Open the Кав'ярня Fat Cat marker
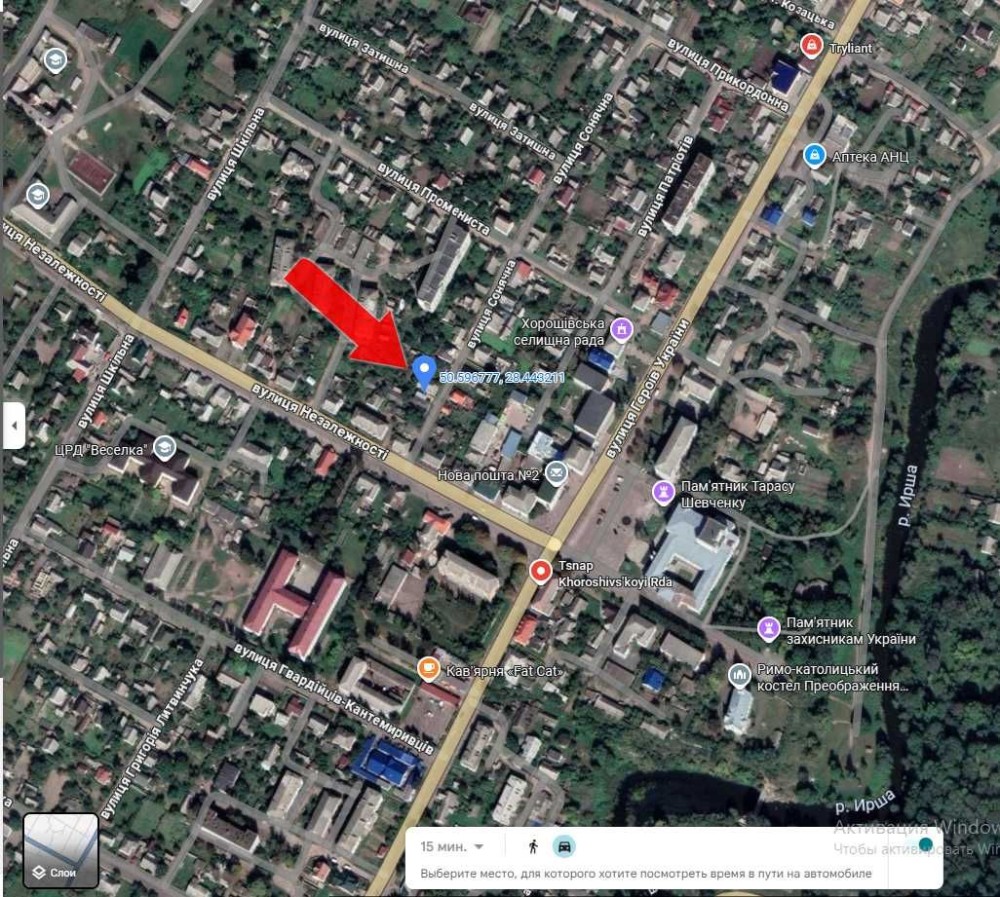Screen dimensions: 1000x897 tap(428, 669)
